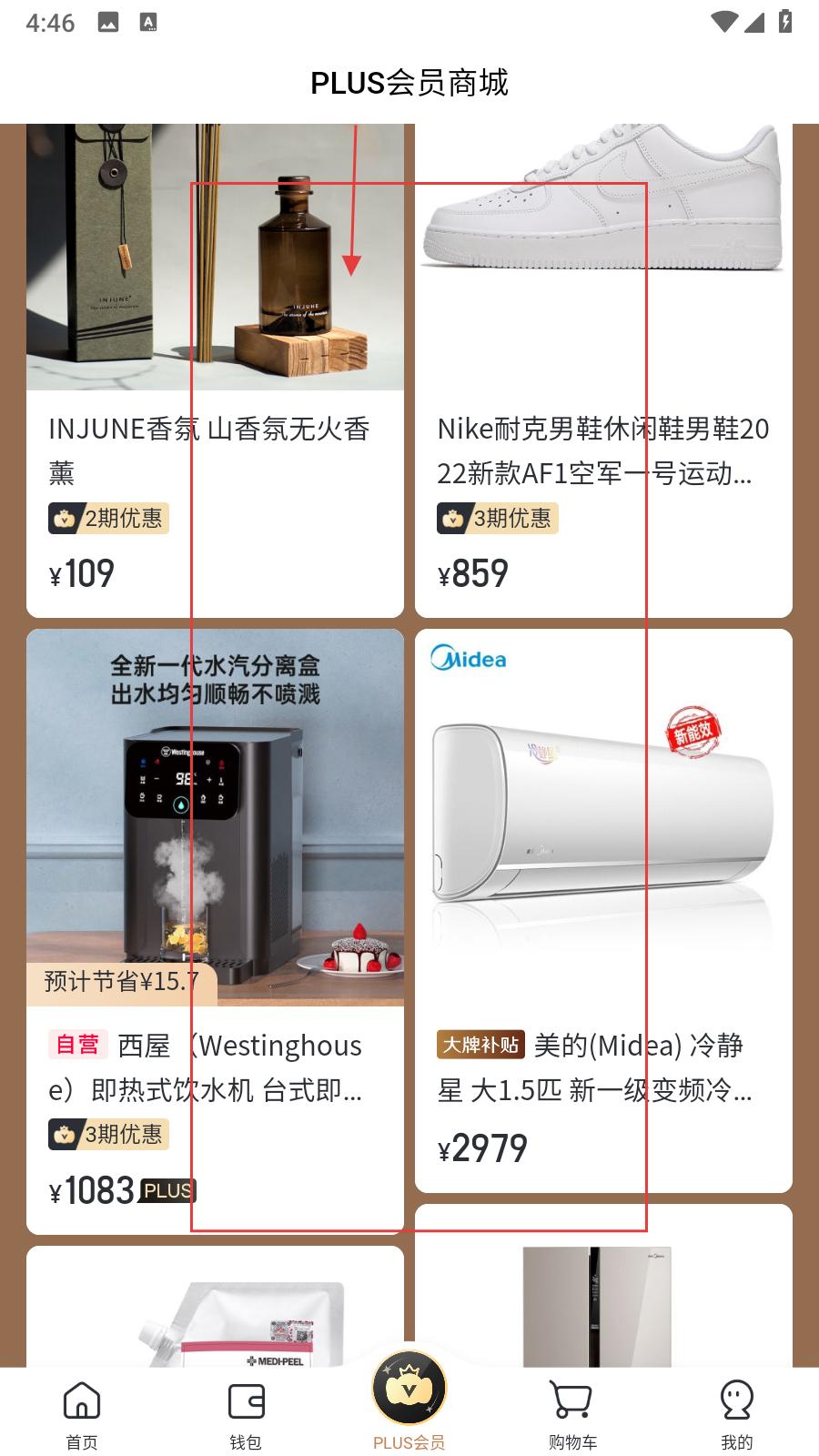The width and height of the screenshot is (819, 1456).
Task: Open the INJUNE香氛 product card
Action: tap(215, 364)
